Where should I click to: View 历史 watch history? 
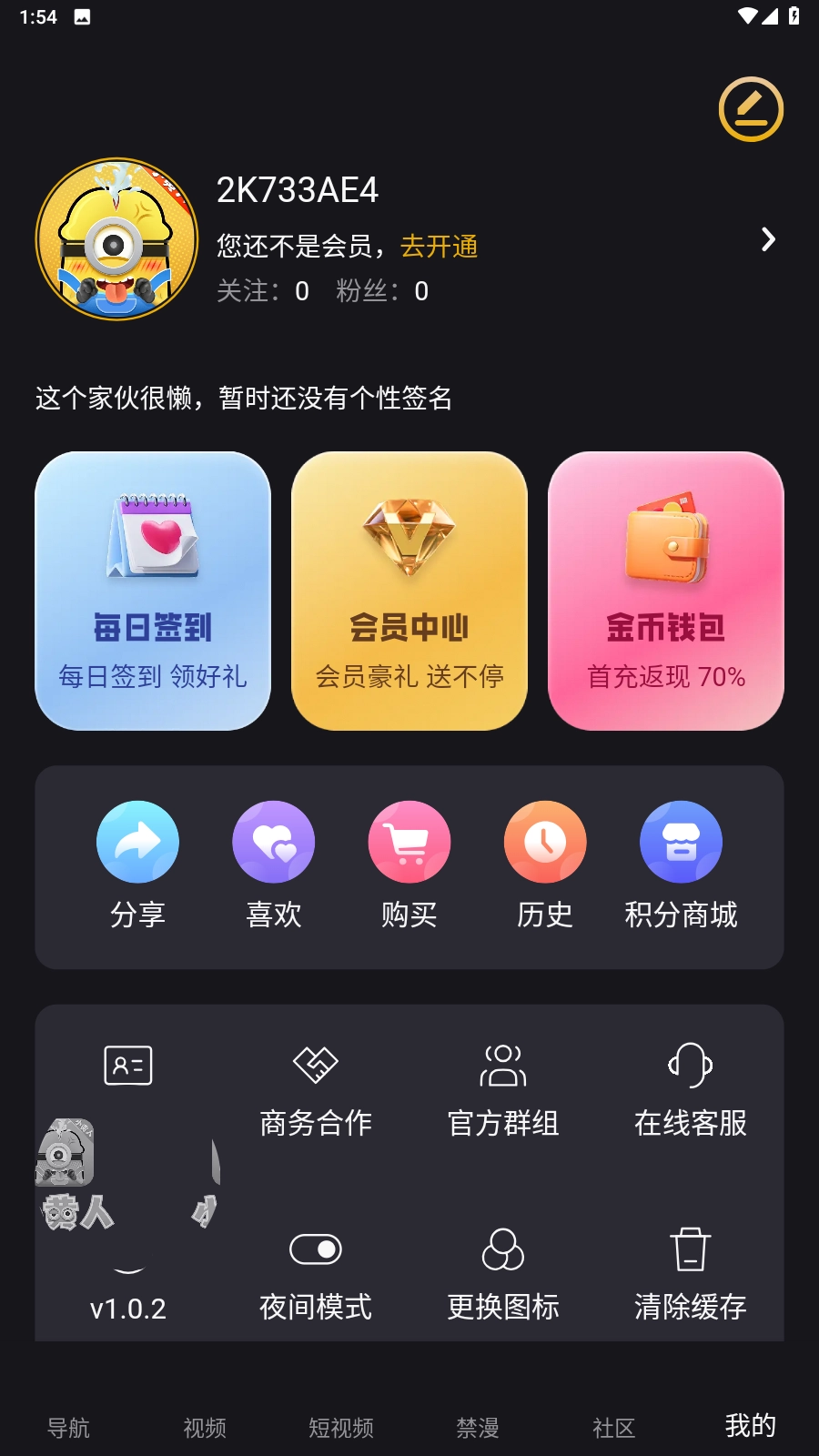545,864
